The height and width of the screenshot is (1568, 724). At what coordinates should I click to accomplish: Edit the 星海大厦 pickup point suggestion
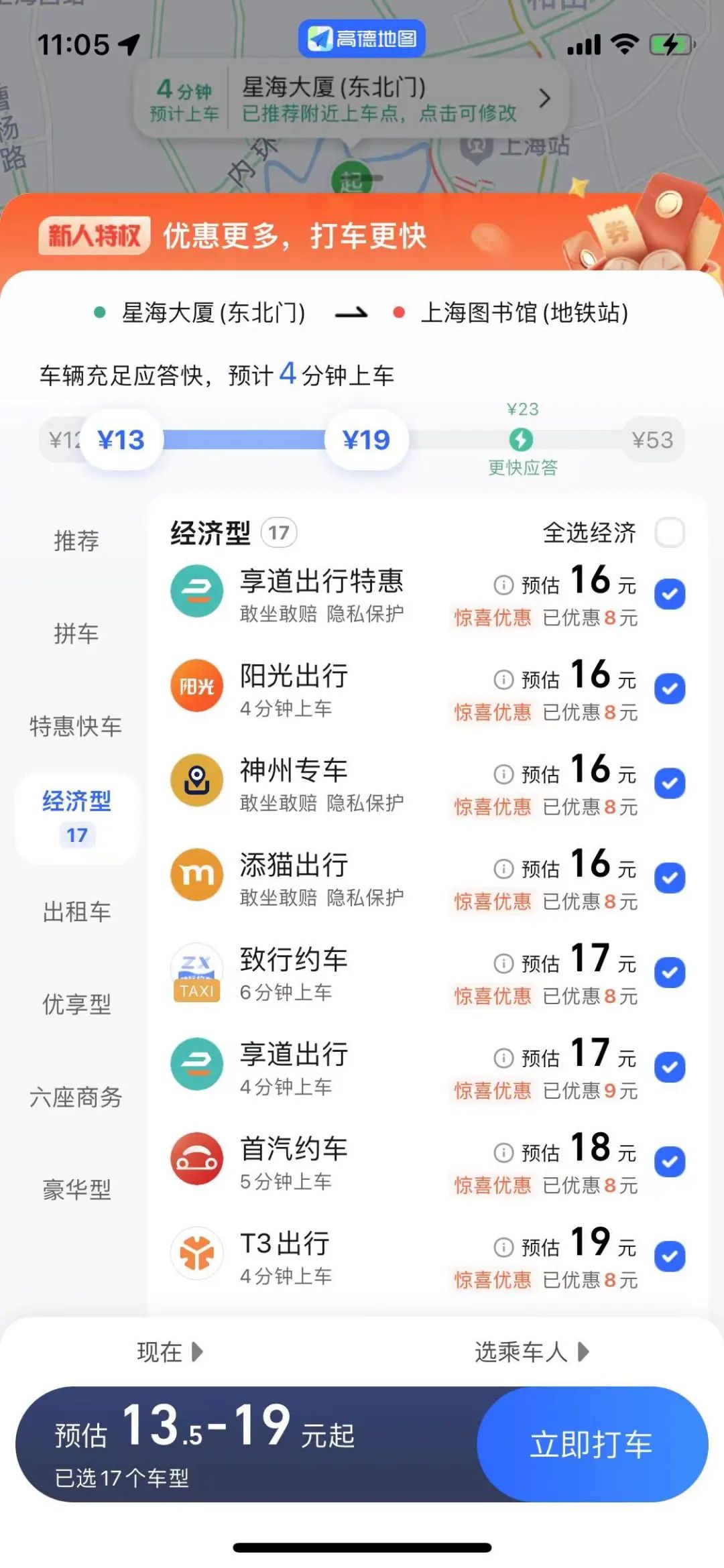pos(396,99)
